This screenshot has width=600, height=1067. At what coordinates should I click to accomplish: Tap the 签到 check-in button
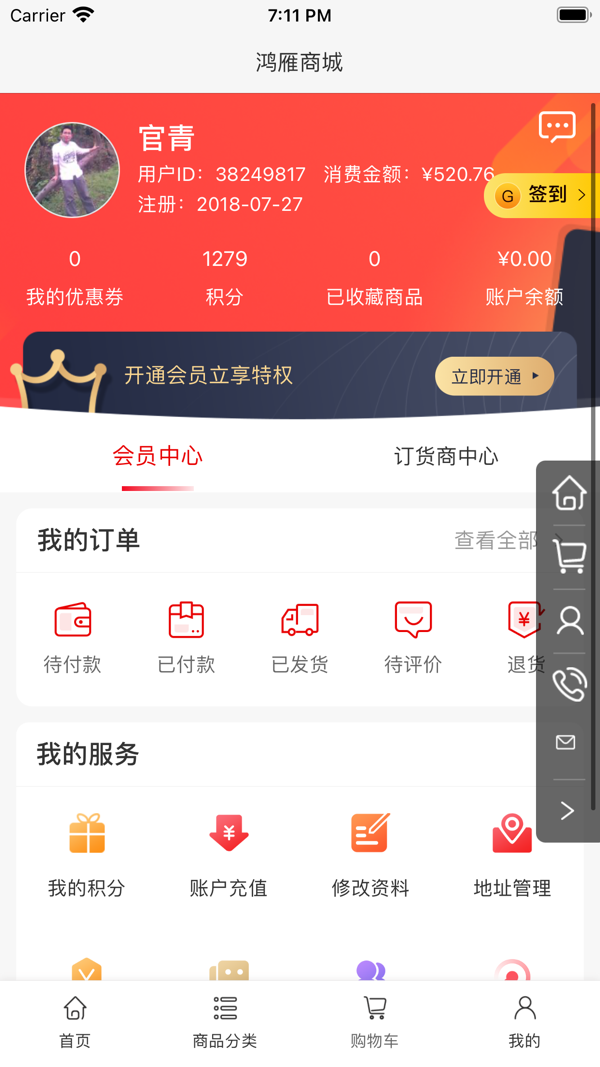[543, 195]
